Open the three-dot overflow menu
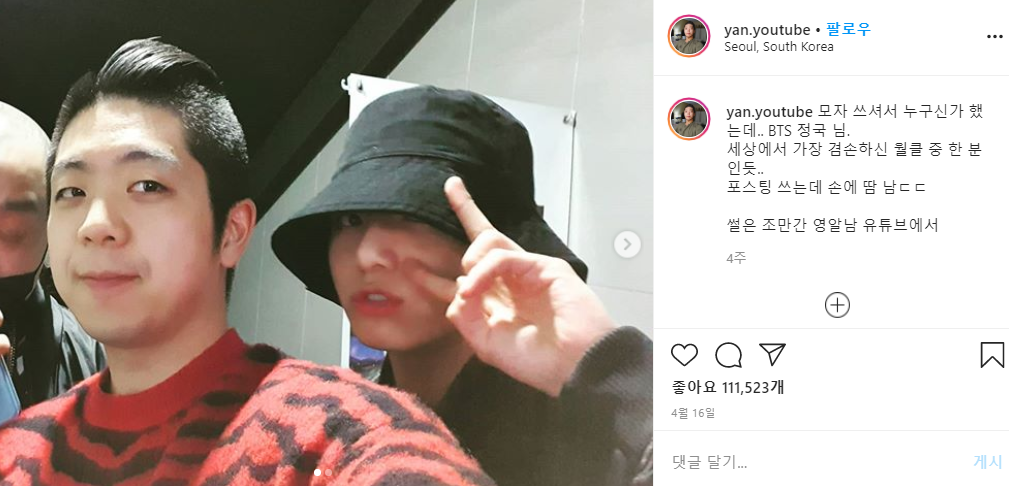This screenshot has width=1009, height=486. 994,36
